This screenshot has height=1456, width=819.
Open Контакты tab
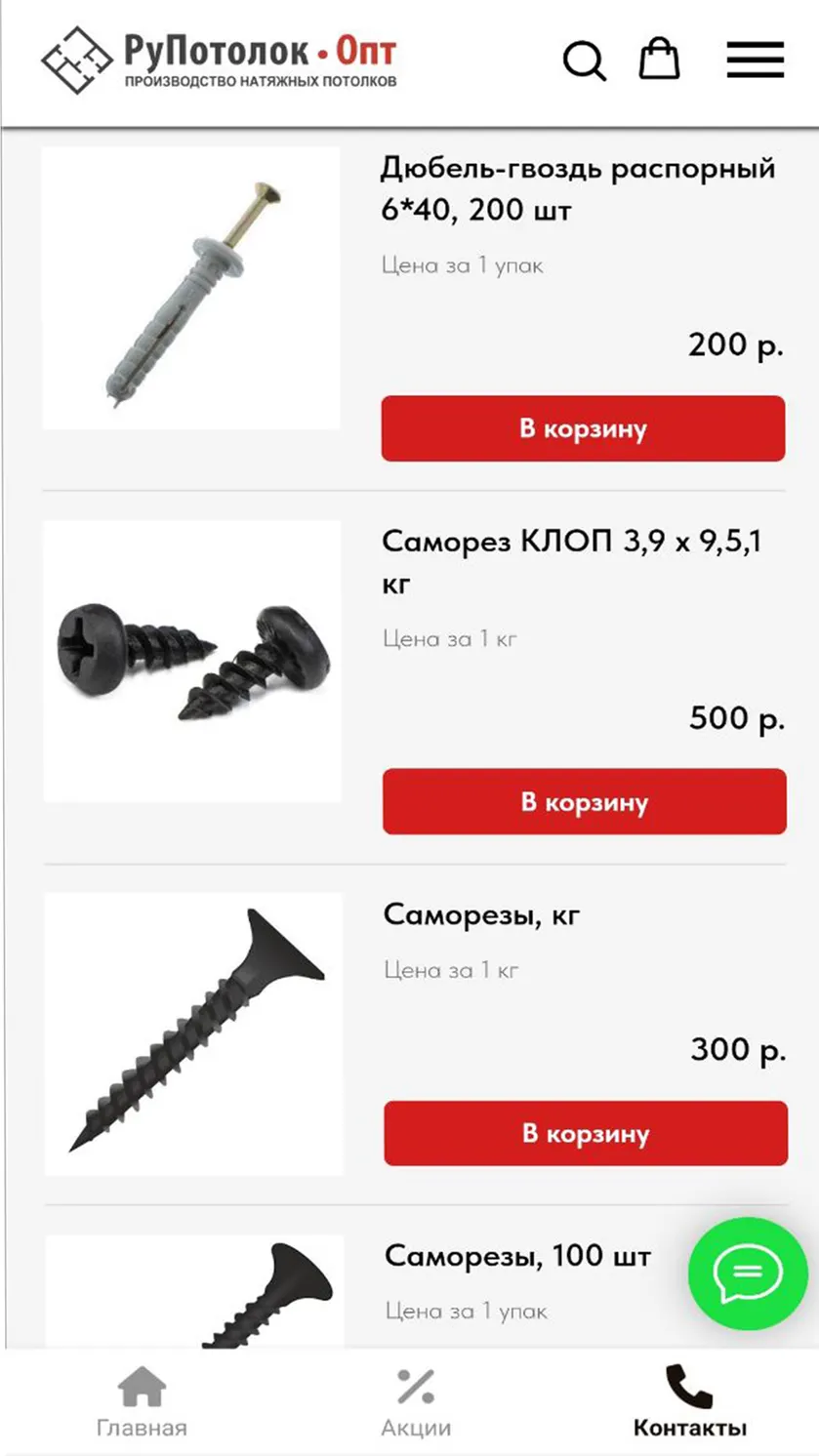pos(689,1402)
